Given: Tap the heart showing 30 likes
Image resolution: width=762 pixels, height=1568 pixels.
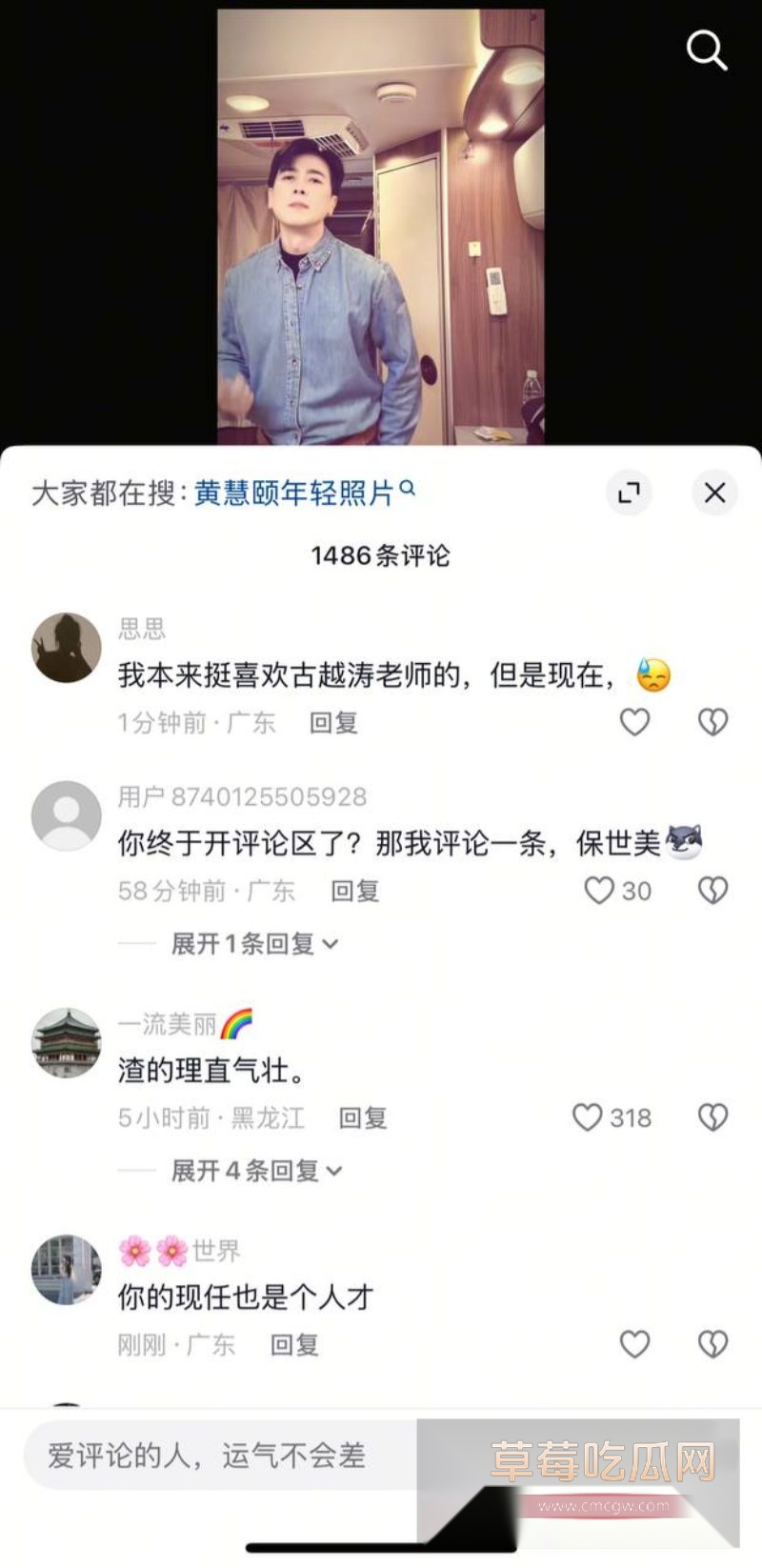Looking at the screenshot, I should tap(600, 891).
